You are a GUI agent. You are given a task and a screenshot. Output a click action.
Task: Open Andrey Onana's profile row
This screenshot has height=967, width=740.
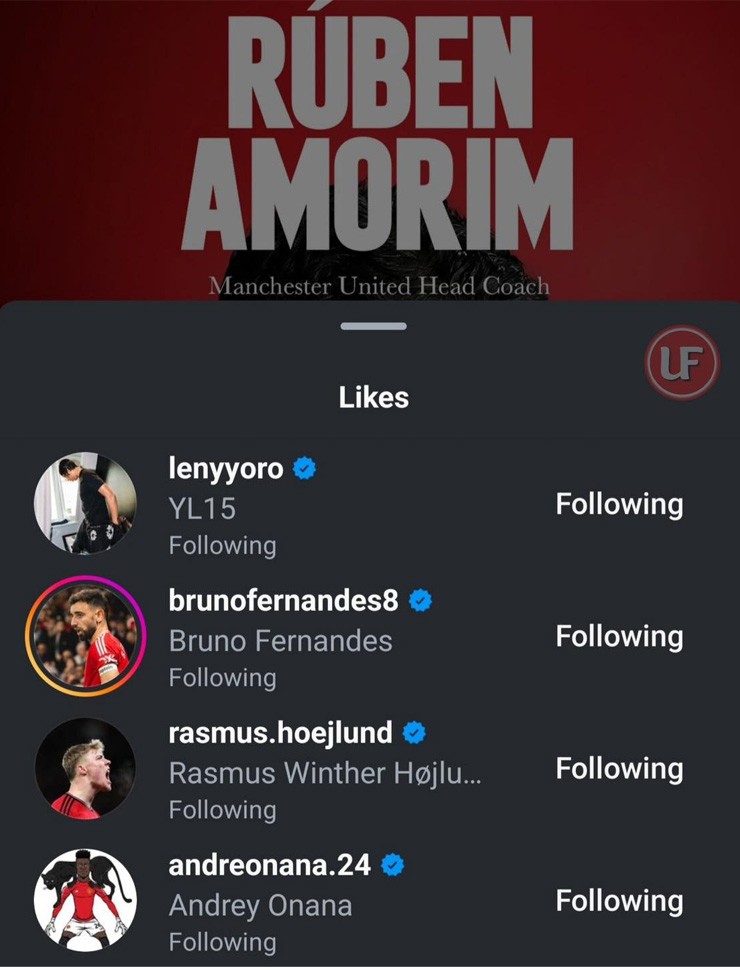(260, 905)
